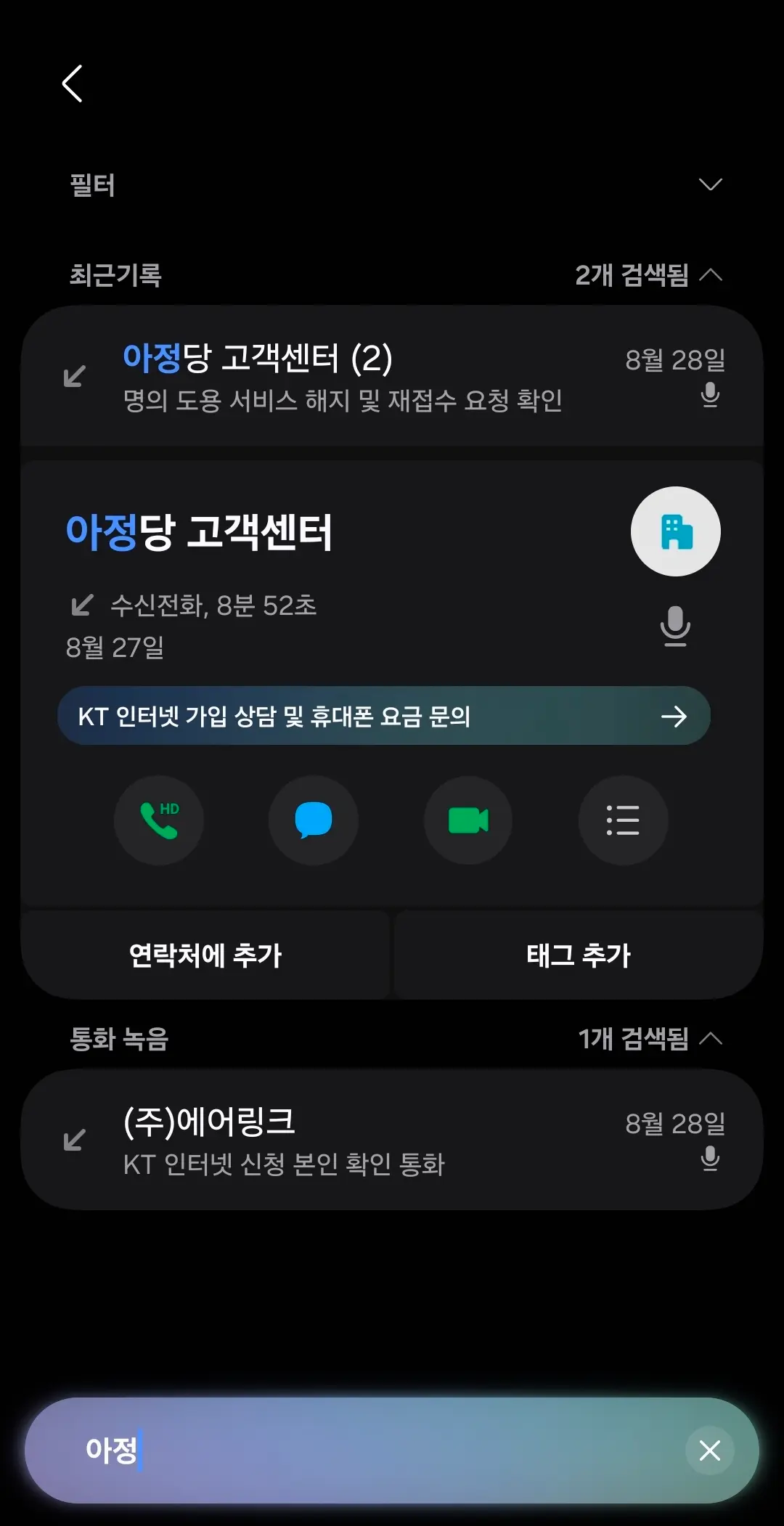Send a message to 아정당 고객센터
The image size is (784, 1526).
(x=314, y=820)
